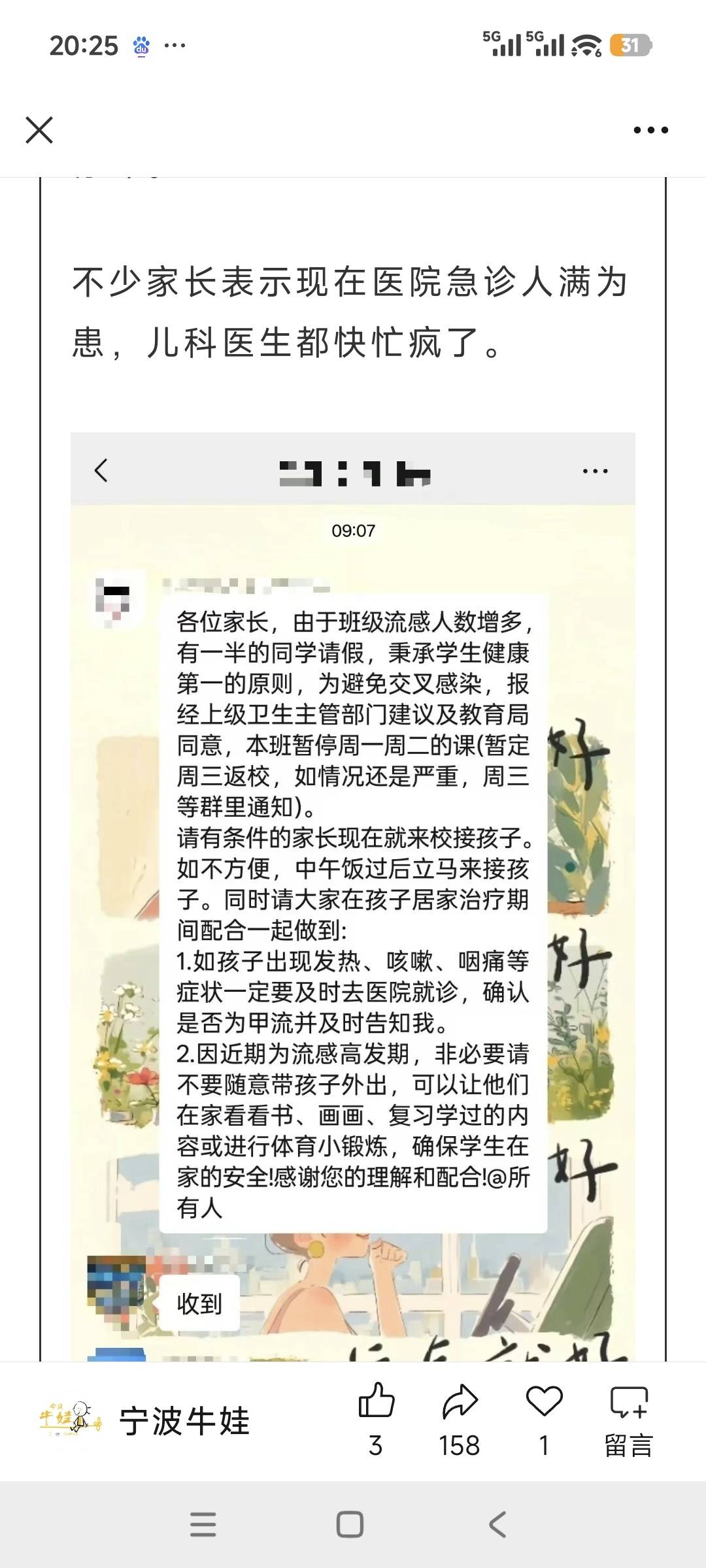
Task: Like this article with thumbs up
Action: (x=377, y=1403)
